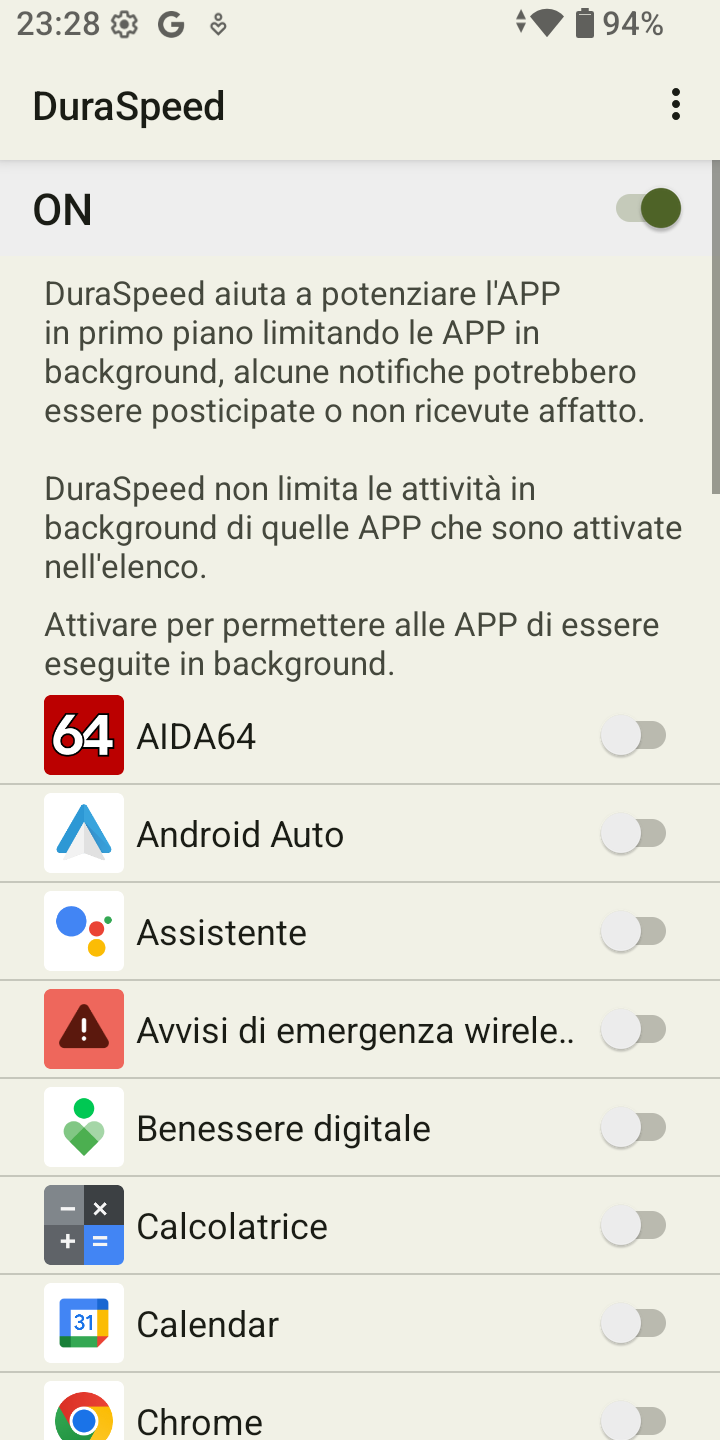Viewport: 720px width, 1440px height.
Task: Enable background running for AIDA64
Action: tap(634, 736)
